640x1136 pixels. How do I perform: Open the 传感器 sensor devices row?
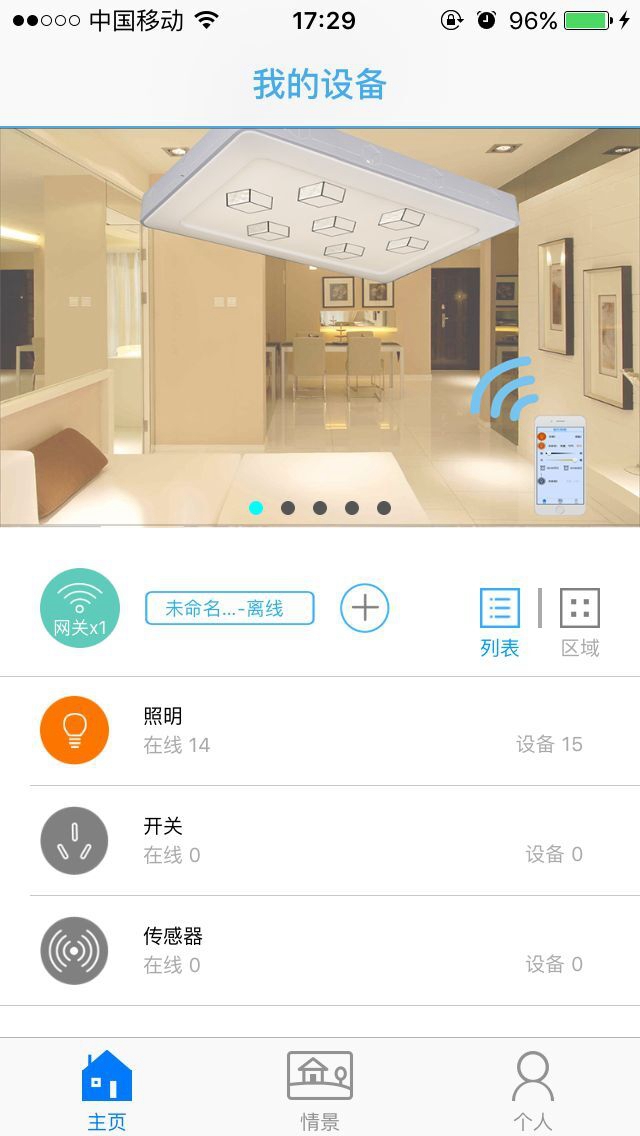pos(320,951)
